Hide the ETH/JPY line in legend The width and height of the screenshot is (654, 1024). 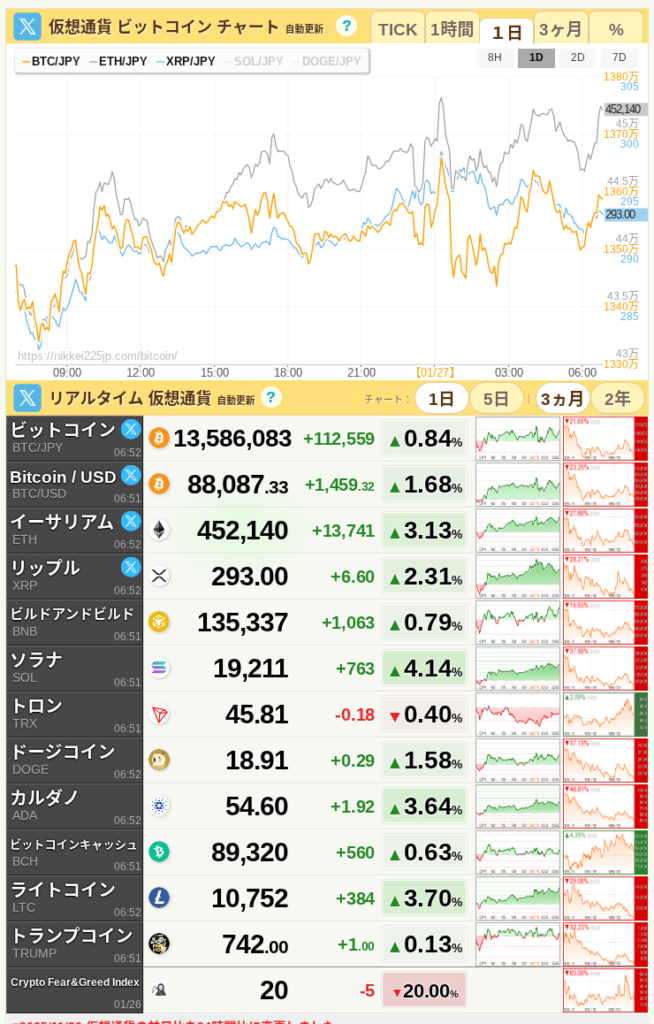(121, 61)
